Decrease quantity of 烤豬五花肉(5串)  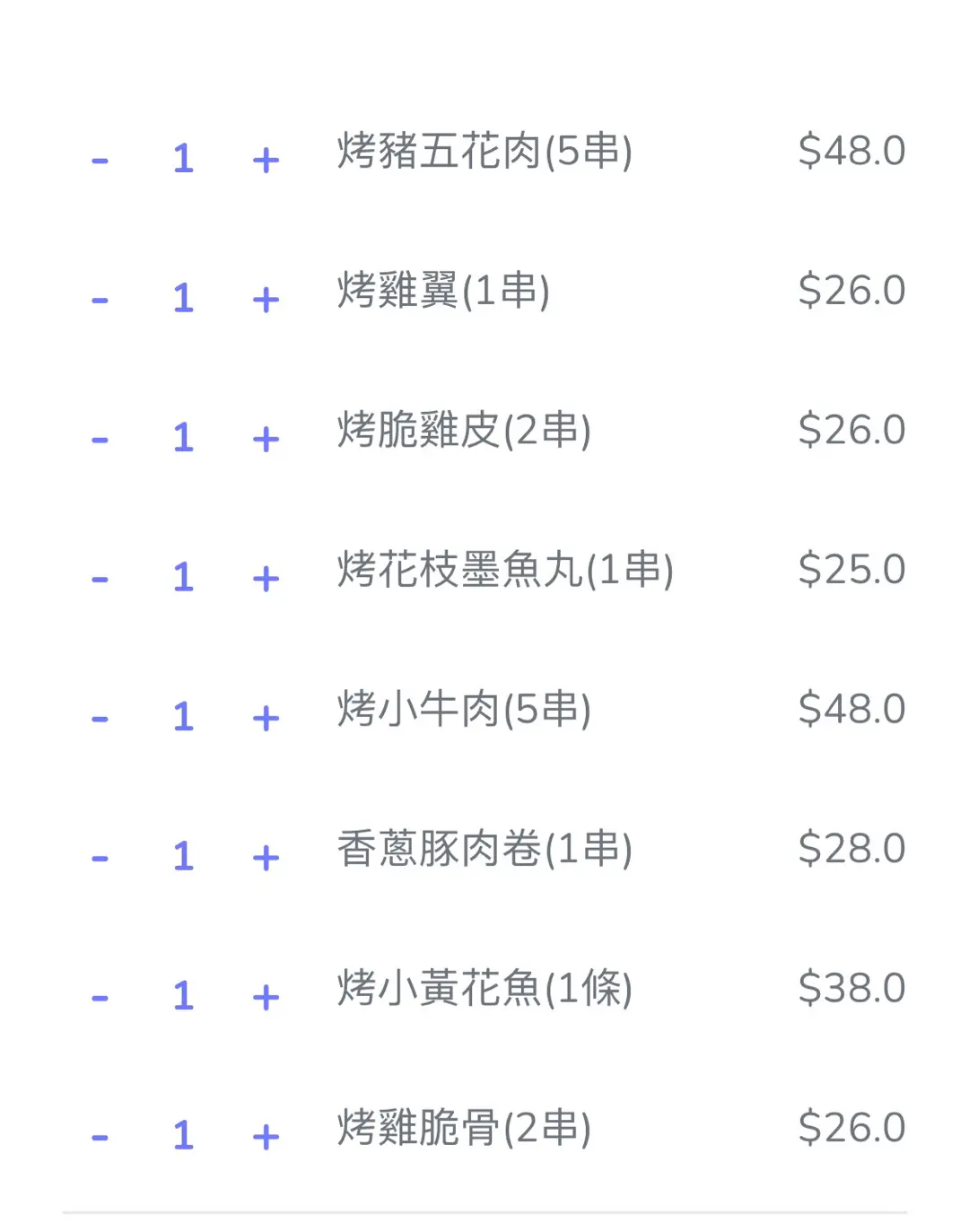100,161
